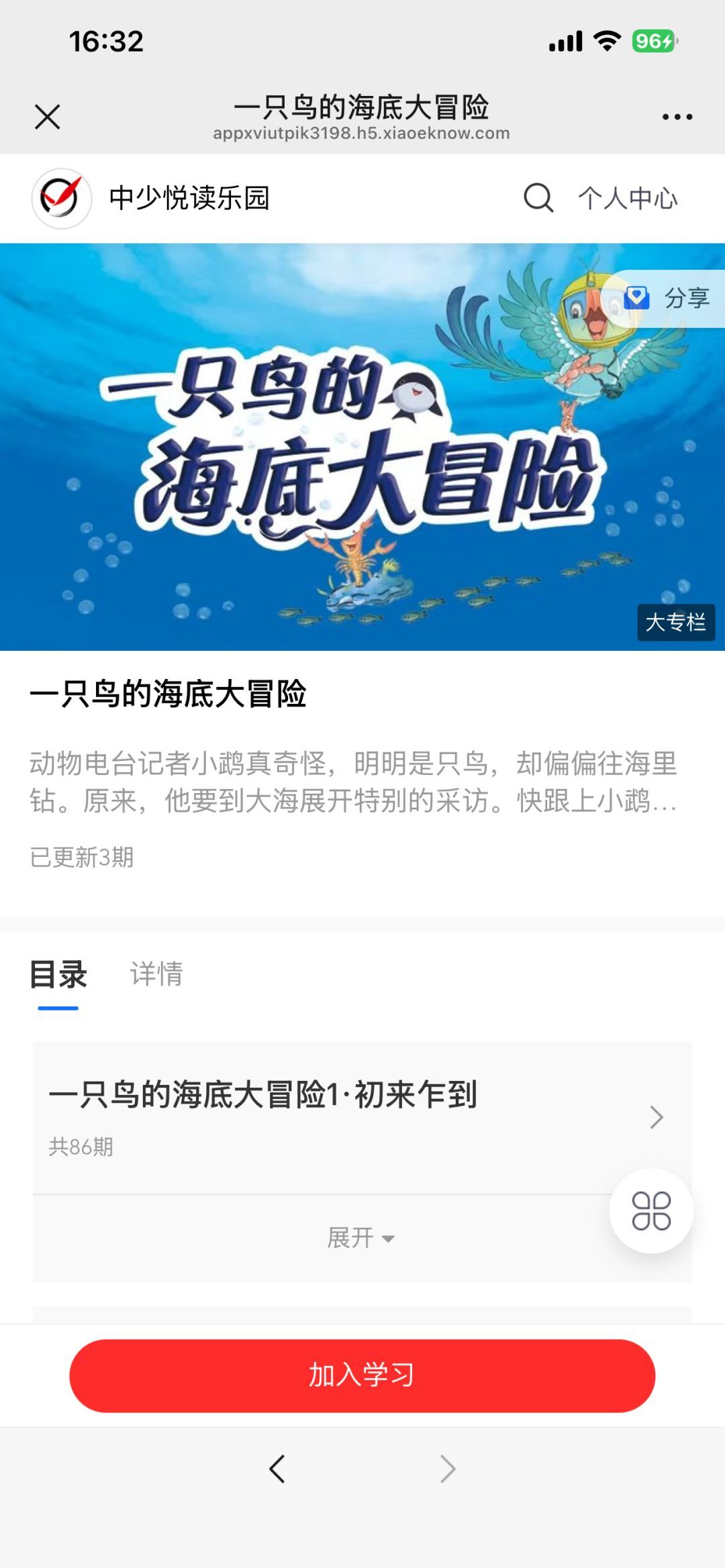Close the webpage with the X icon
725x1568 pixels.
click(48, 117)
